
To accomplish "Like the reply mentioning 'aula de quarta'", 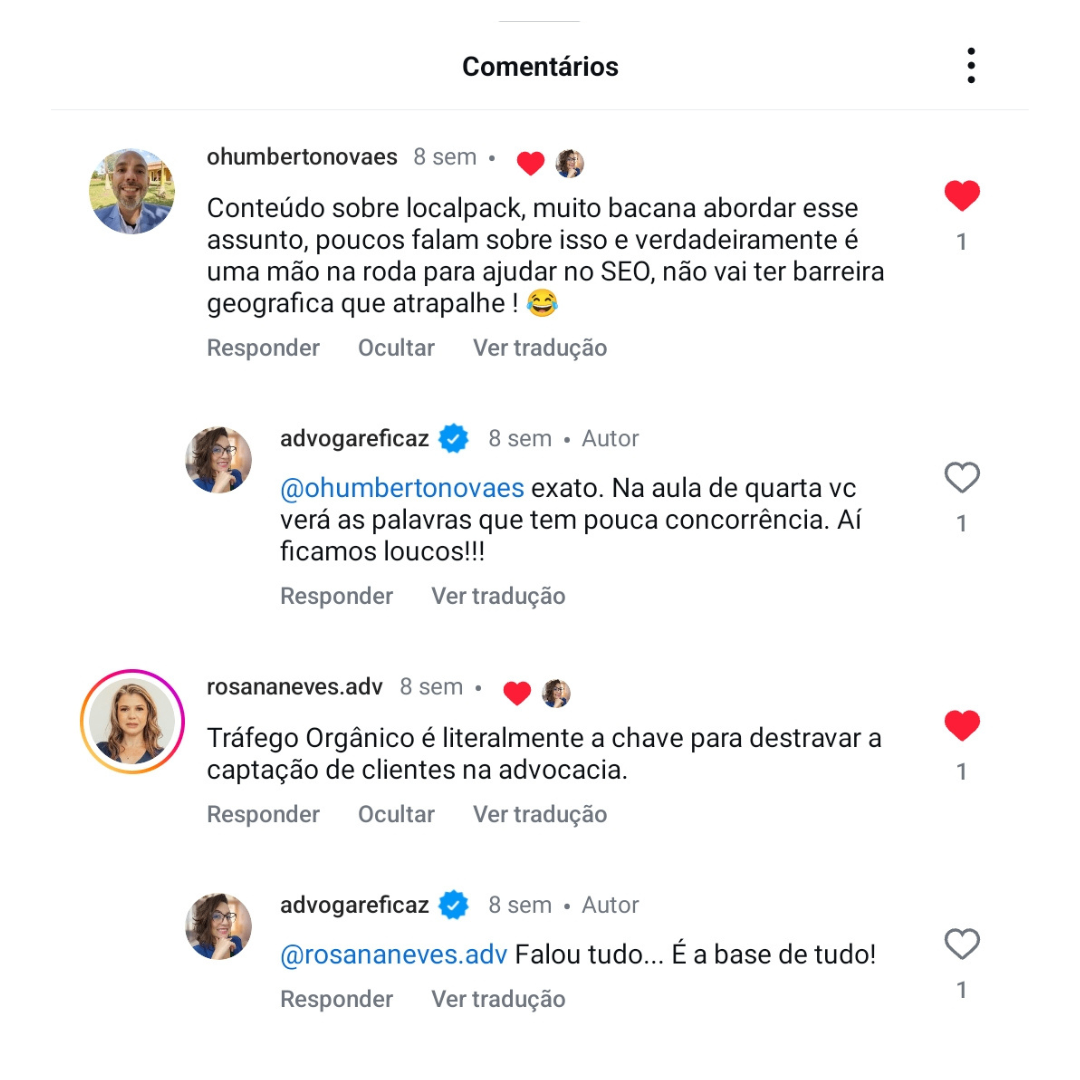I will [961, 479].
